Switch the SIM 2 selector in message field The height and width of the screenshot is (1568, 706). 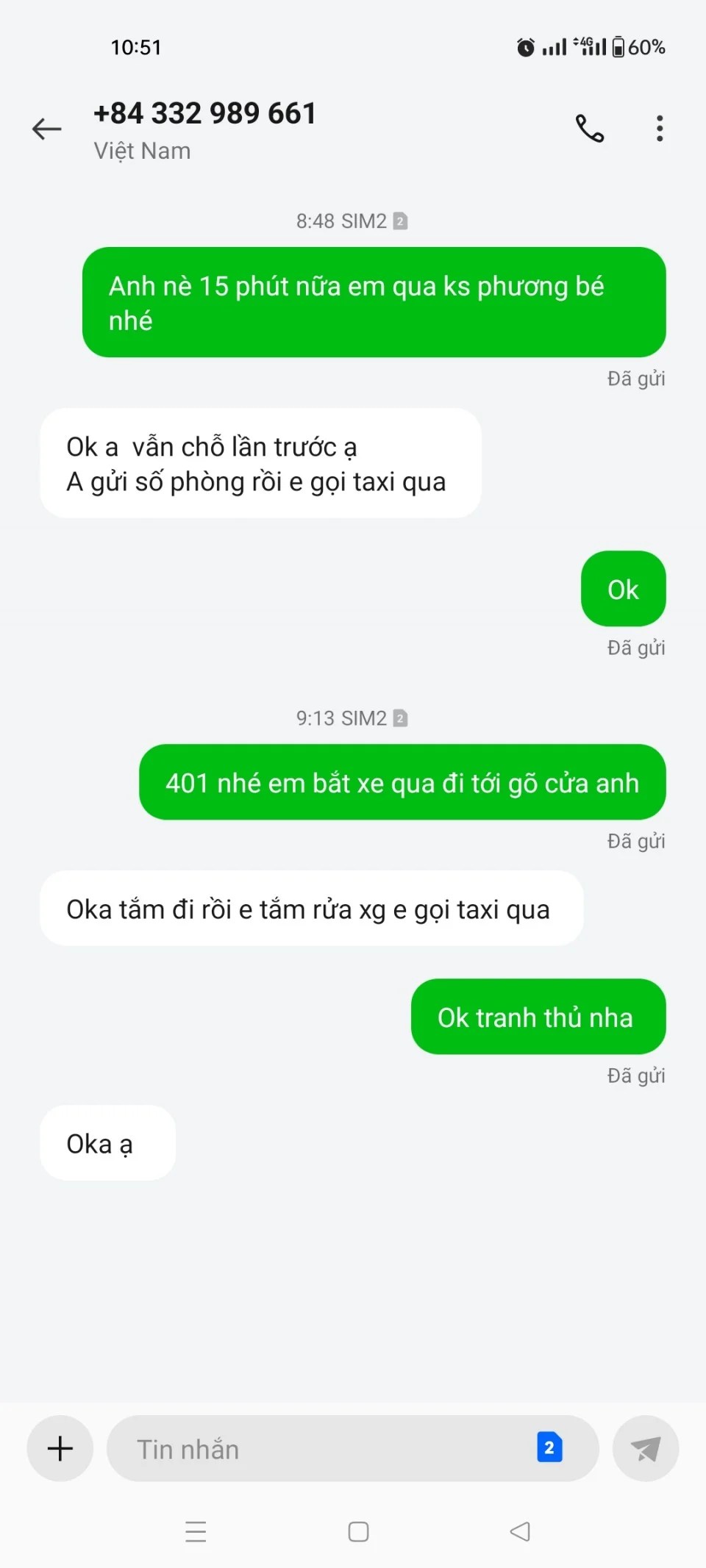[x=549, y=1447]
